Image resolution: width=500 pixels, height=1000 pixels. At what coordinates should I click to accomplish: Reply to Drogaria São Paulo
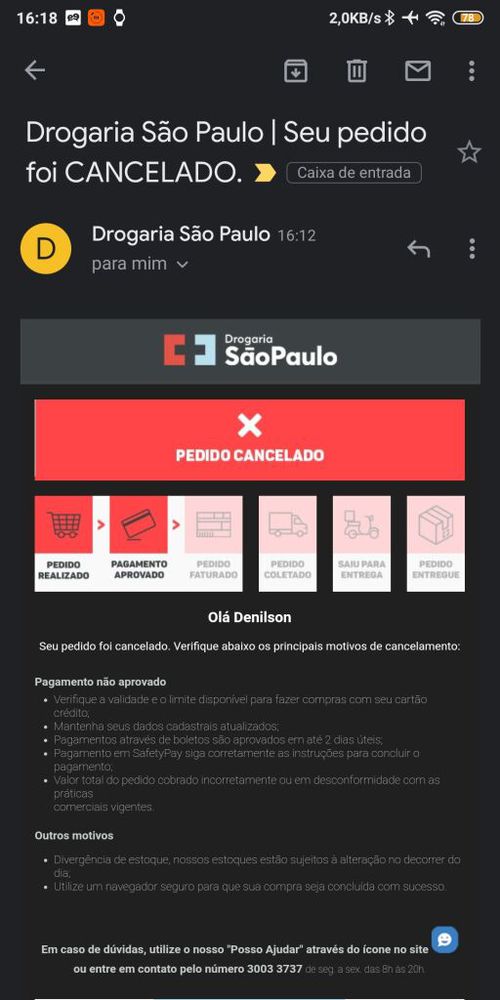(418, 249)
